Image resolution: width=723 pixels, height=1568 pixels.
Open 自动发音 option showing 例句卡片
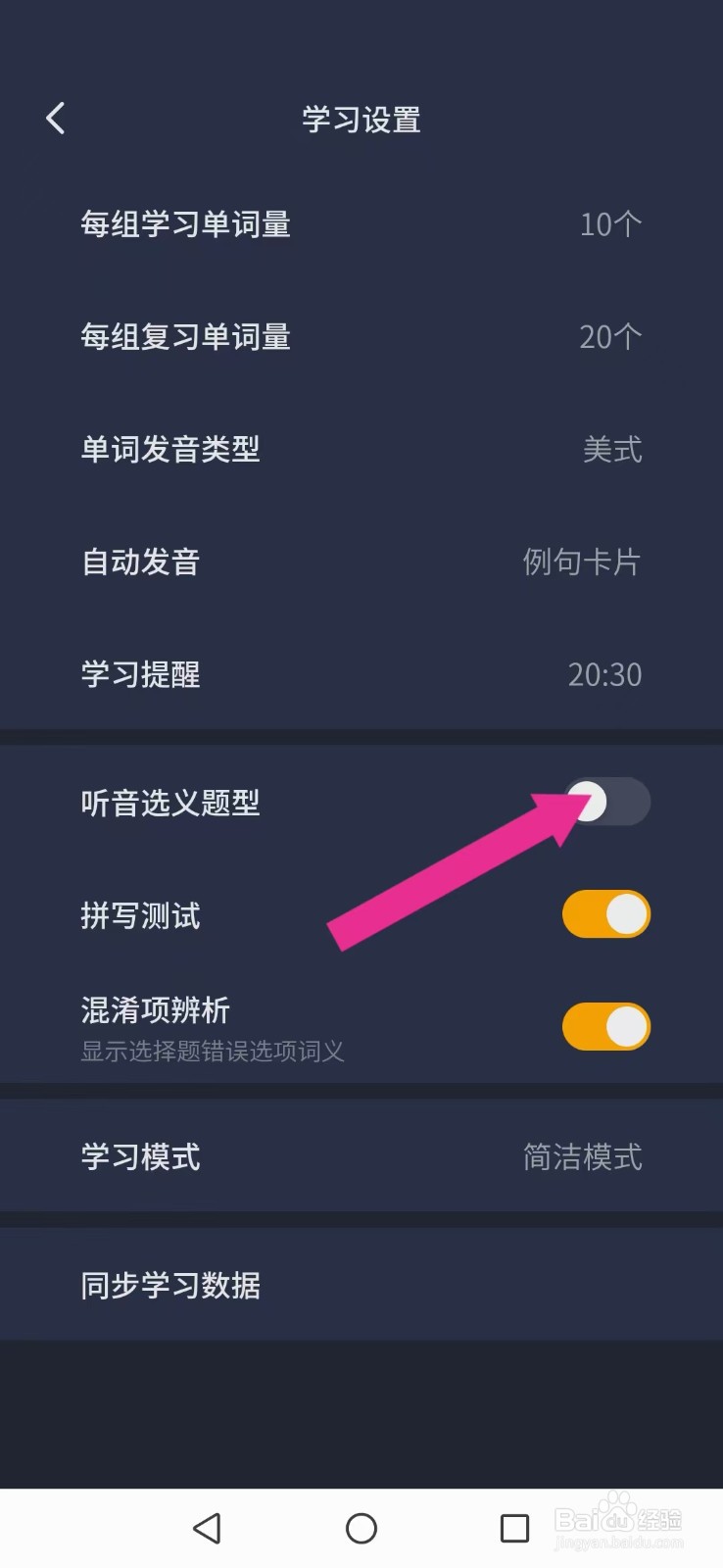point(361,562)
